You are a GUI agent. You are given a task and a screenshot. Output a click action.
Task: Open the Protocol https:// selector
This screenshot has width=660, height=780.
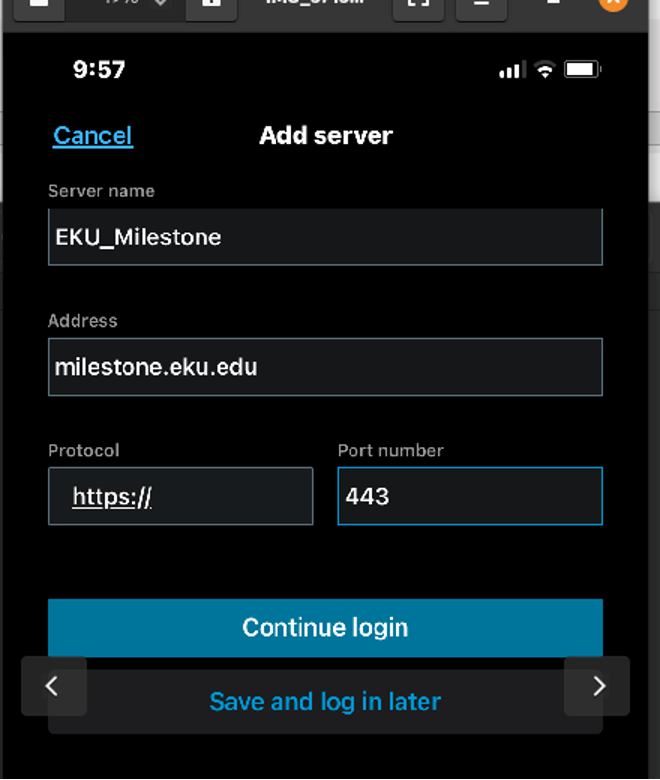coord(180,496)
